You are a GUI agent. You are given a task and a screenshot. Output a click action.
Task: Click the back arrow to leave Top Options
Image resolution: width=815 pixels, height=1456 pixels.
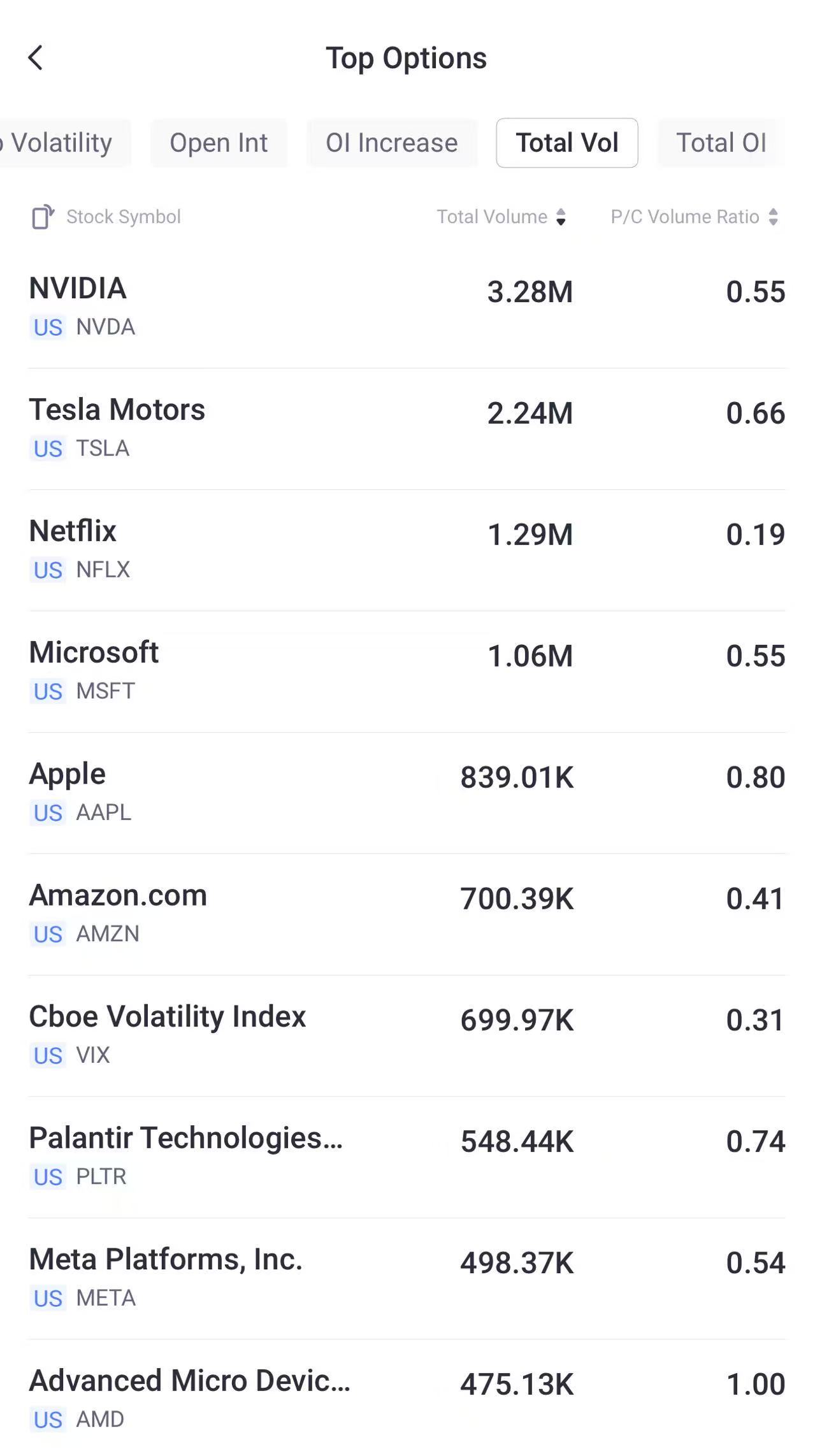pyautogui.click(x=36, y=58)
